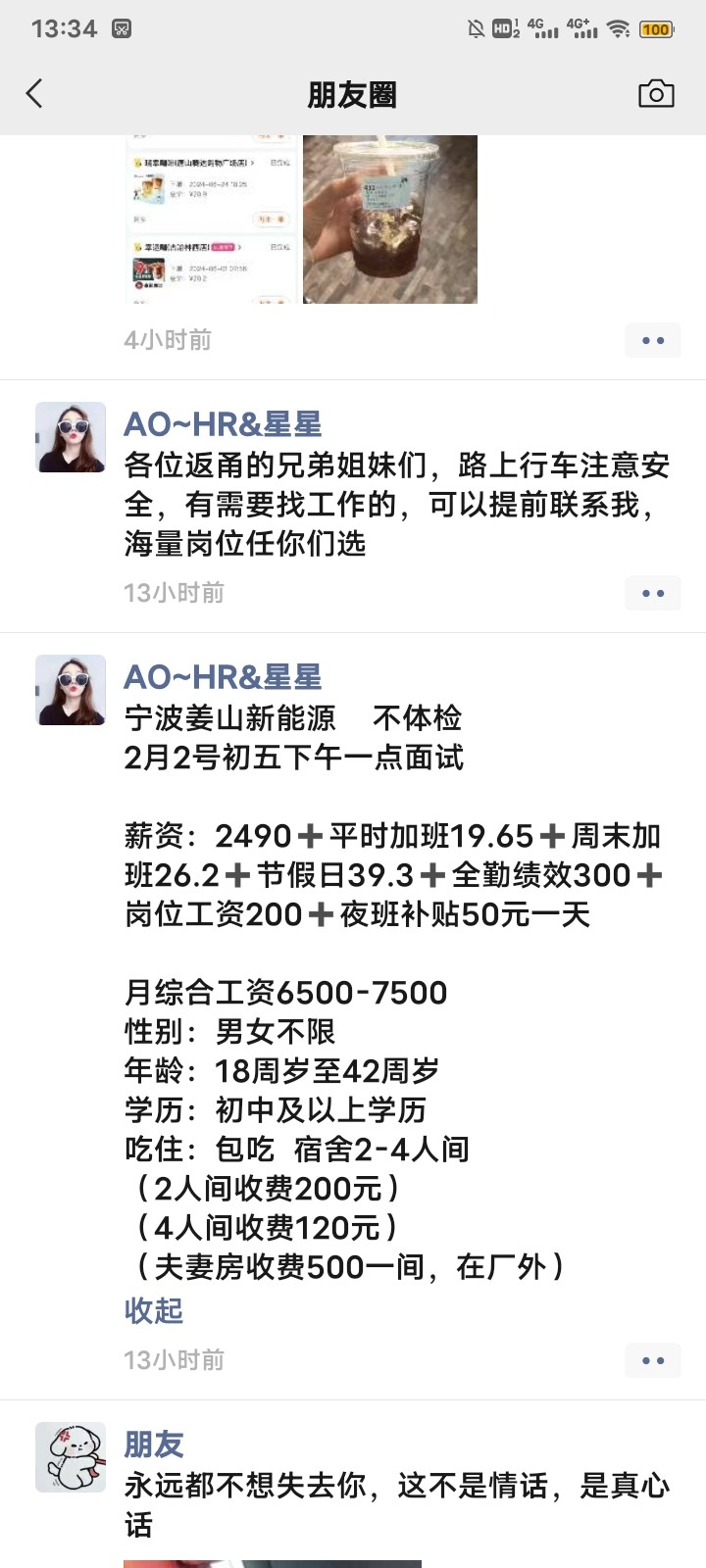706x1568 pixels.
Task: Collapse the long post with 收起
Action: pyautogui.click(x=154, y=1311)
